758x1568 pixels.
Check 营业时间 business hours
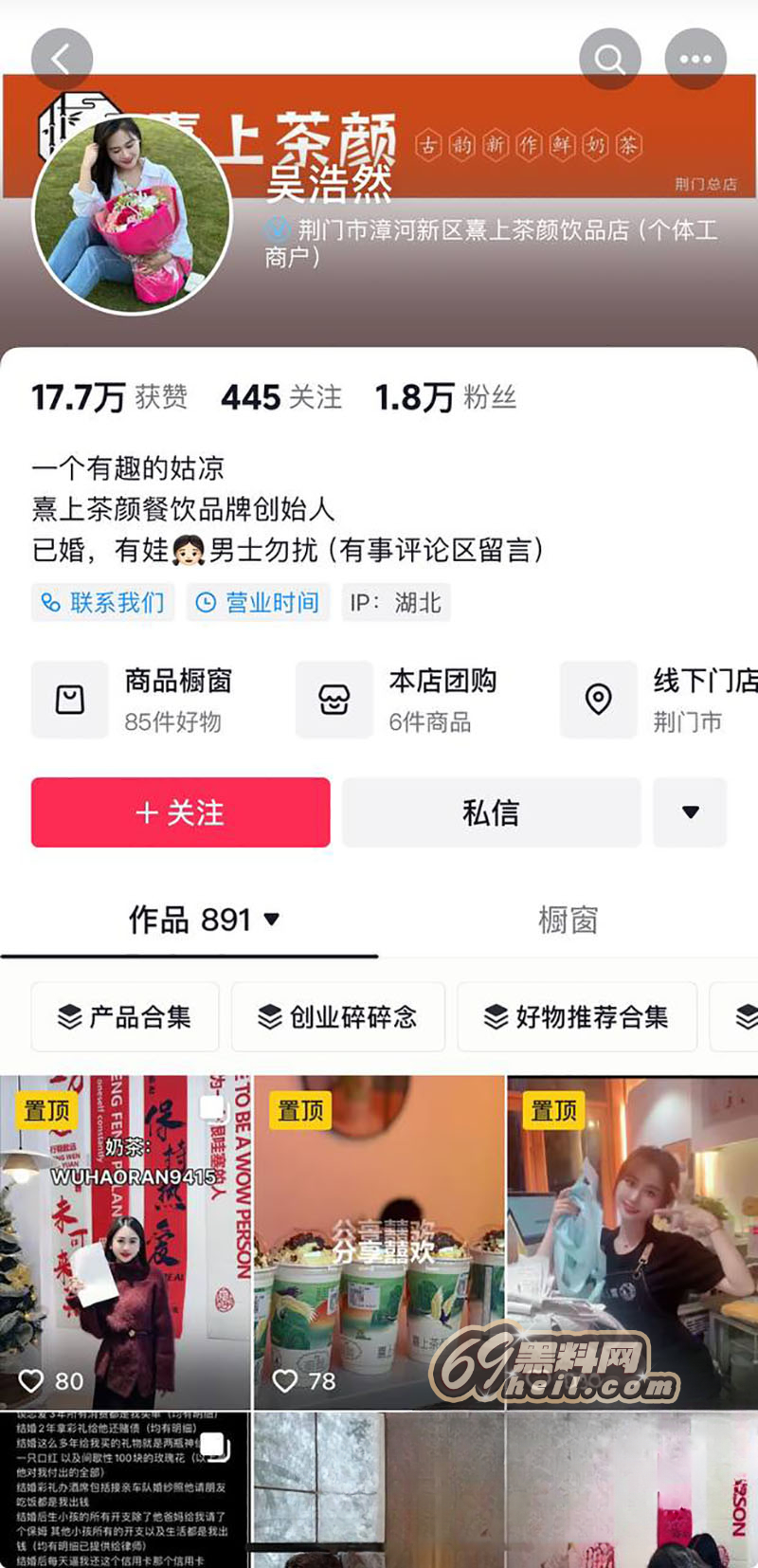258,603
